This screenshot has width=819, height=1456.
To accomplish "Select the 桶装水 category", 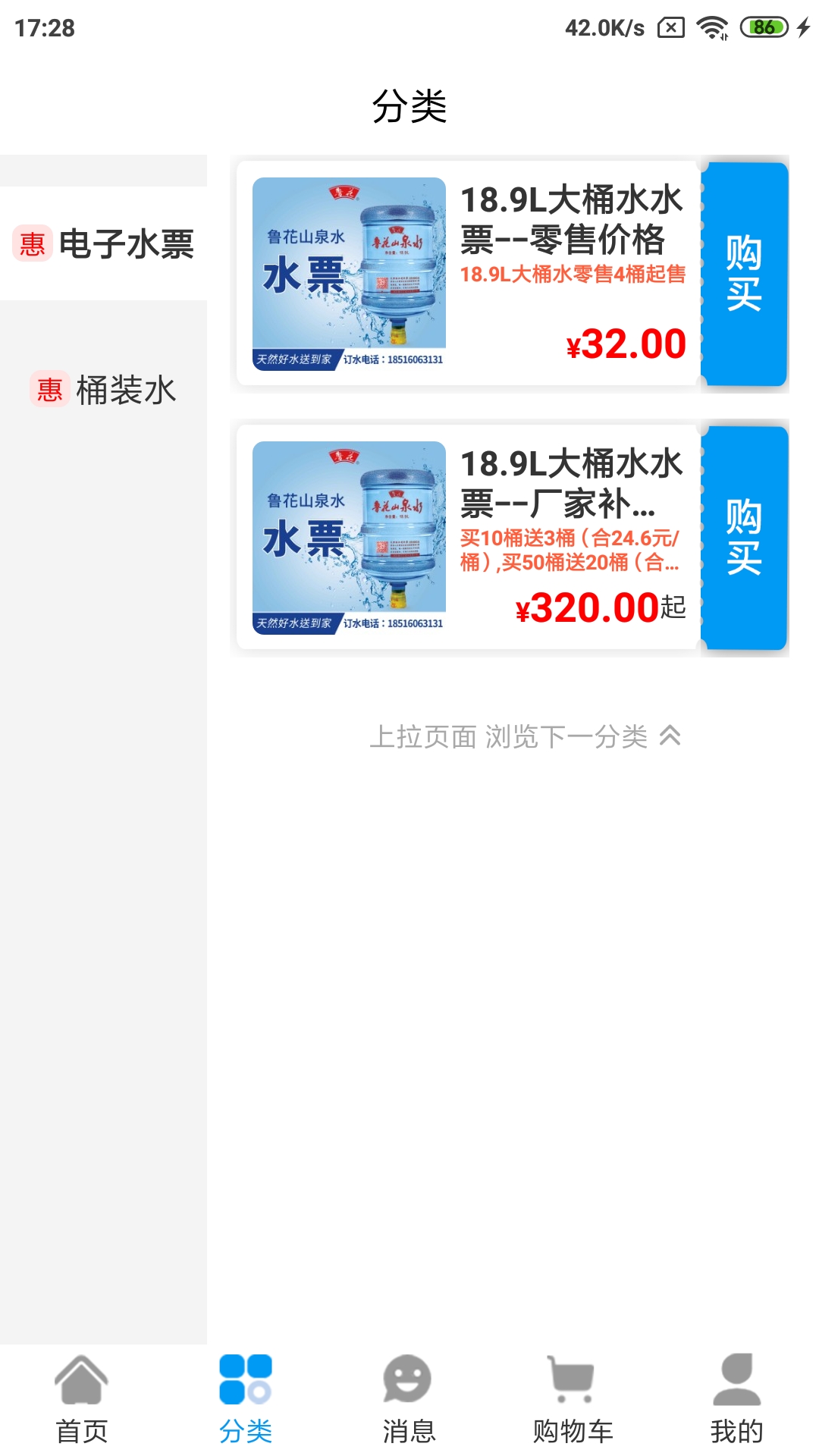I will [103, 390].
